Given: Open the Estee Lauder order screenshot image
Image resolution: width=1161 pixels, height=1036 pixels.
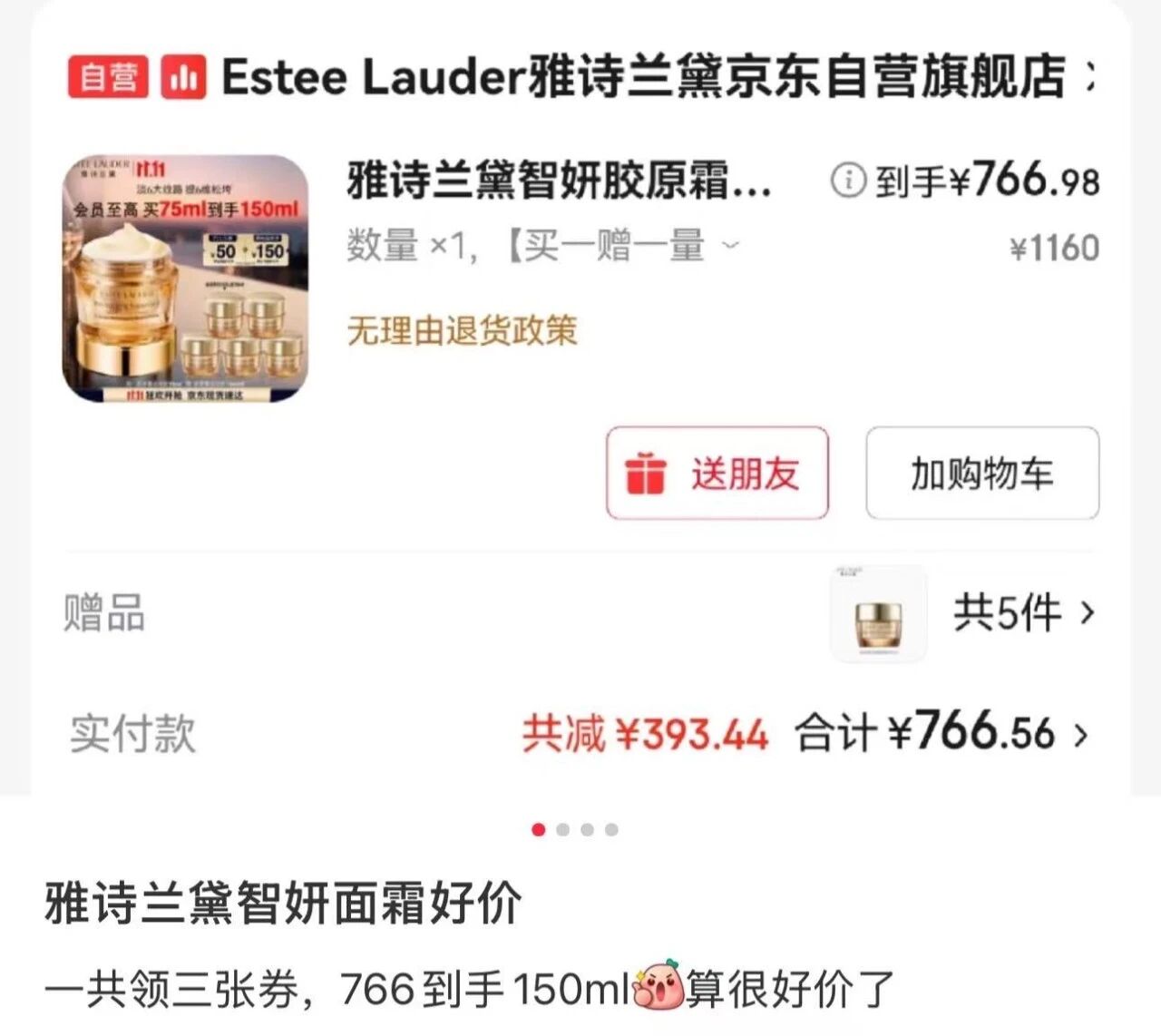Looking at the screenshot, I should (x=580, y=399).
